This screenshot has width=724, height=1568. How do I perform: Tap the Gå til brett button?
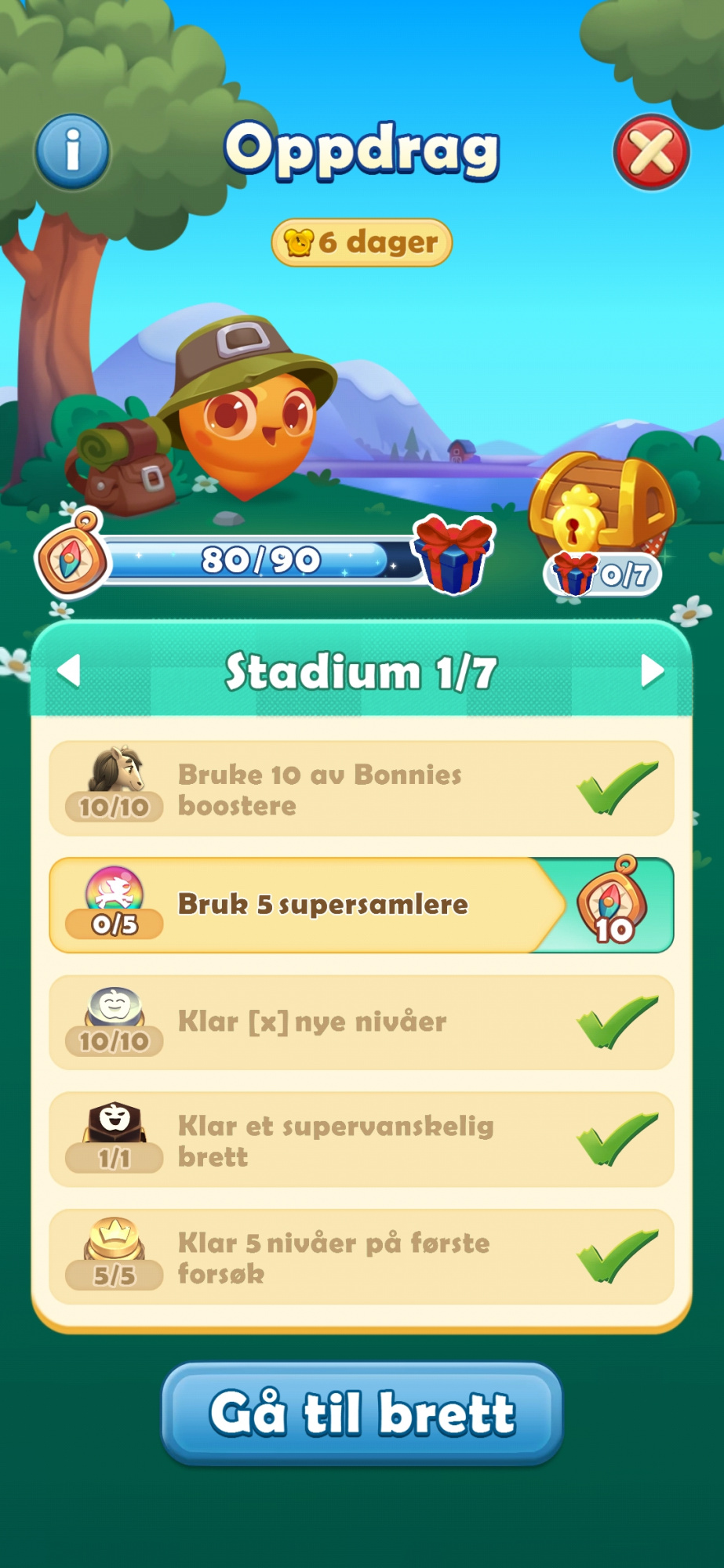(362, 1414)
